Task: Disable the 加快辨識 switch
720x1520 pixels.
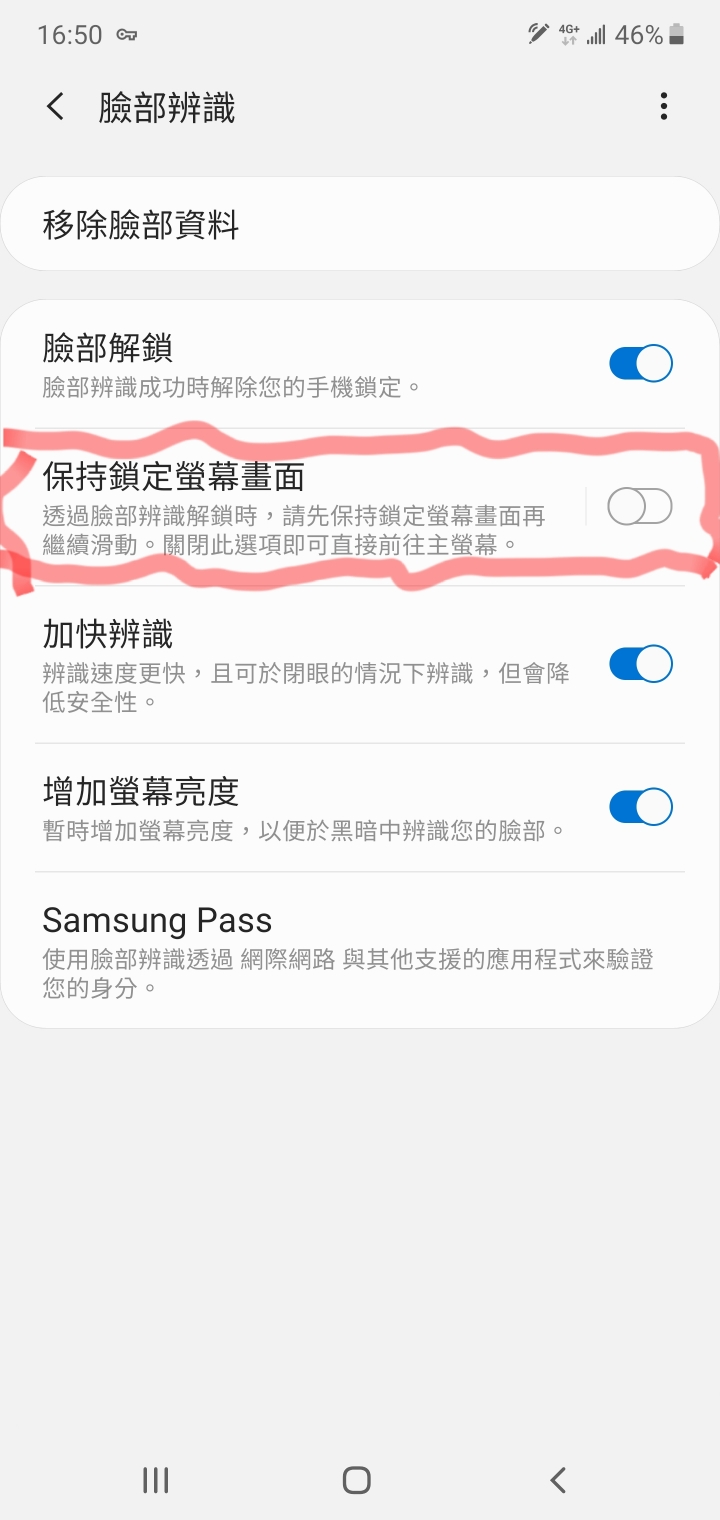Action: [x=640, y=664]
